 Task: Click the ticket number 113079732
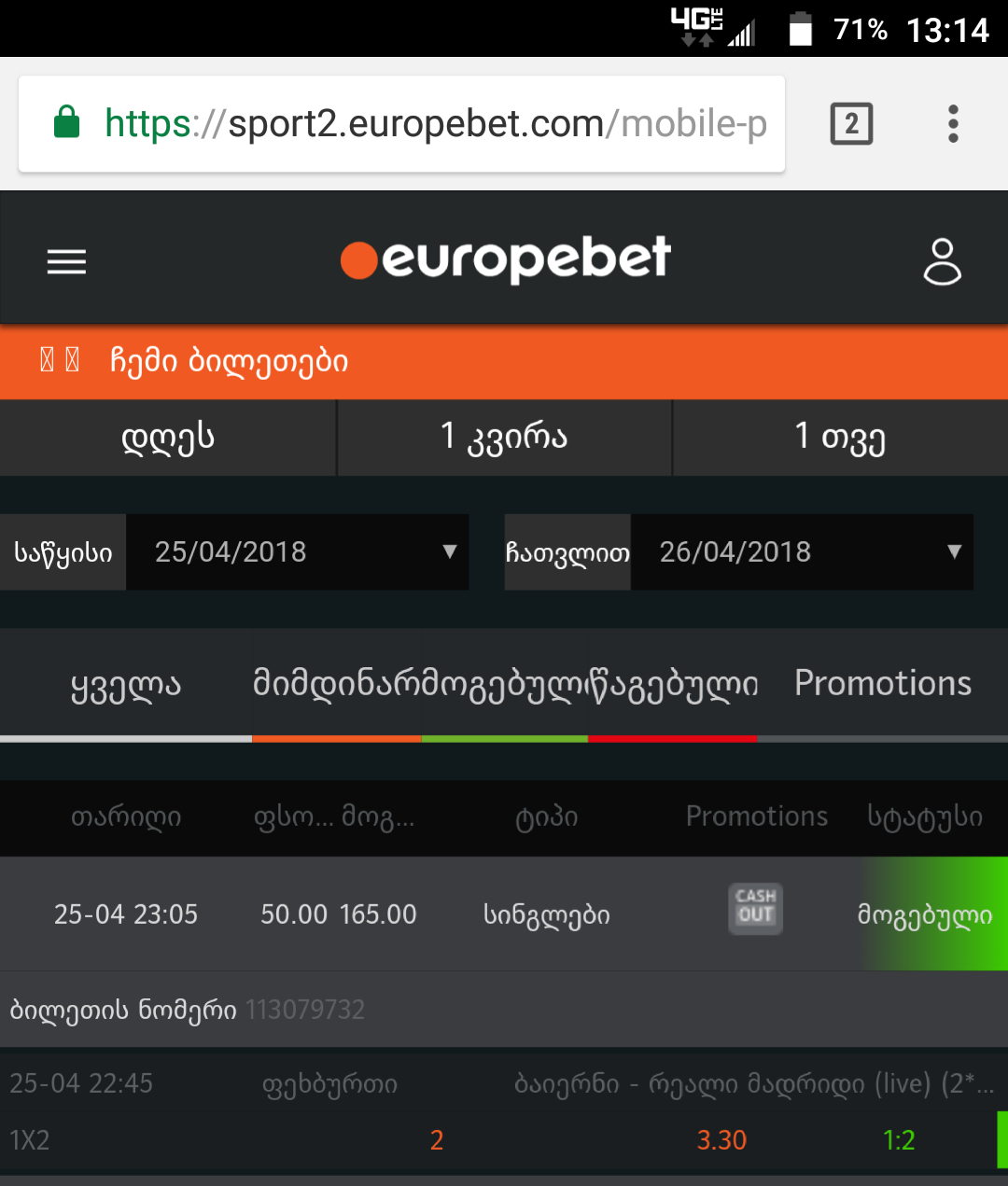(305, 1009)
